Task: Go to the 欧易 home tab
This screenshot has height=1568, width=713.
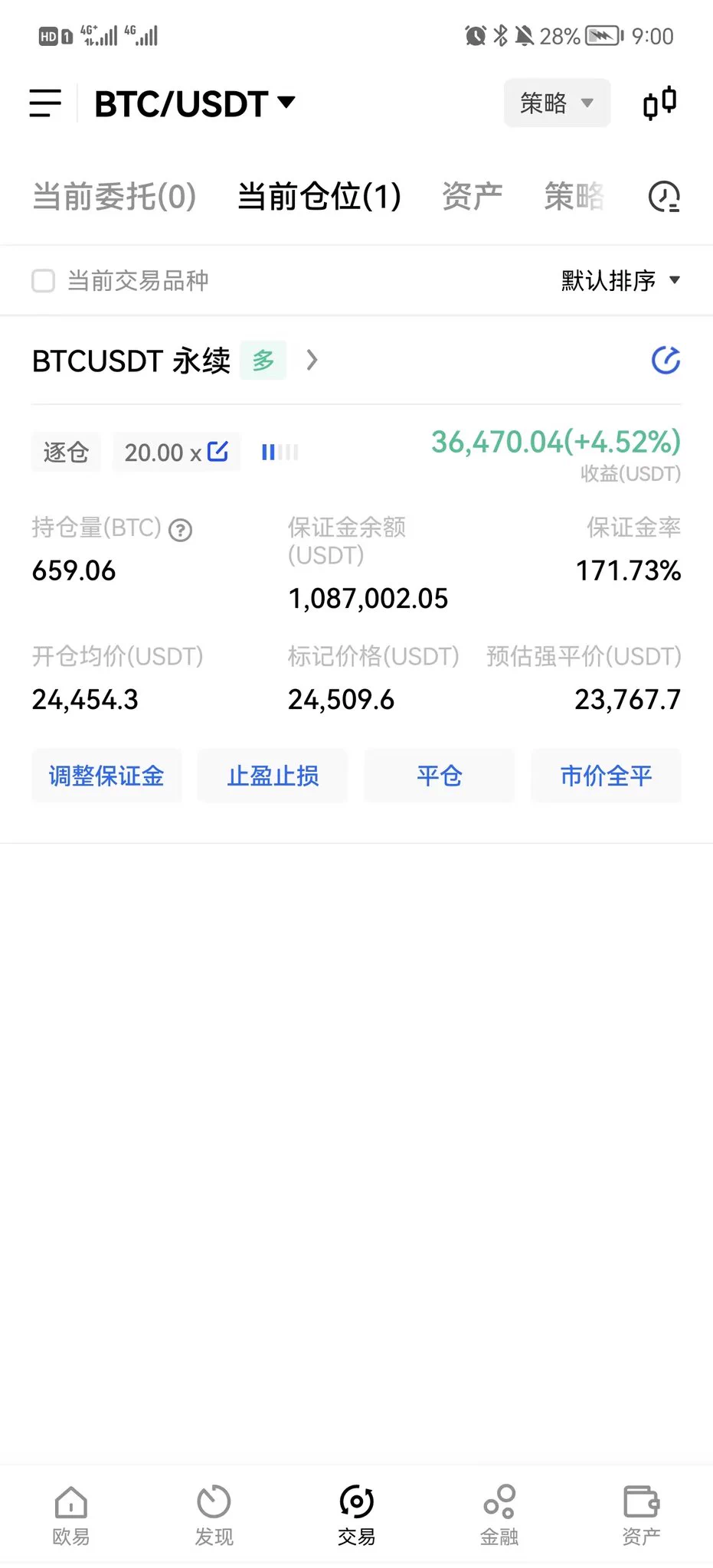Action: [x=71, y=1516]
